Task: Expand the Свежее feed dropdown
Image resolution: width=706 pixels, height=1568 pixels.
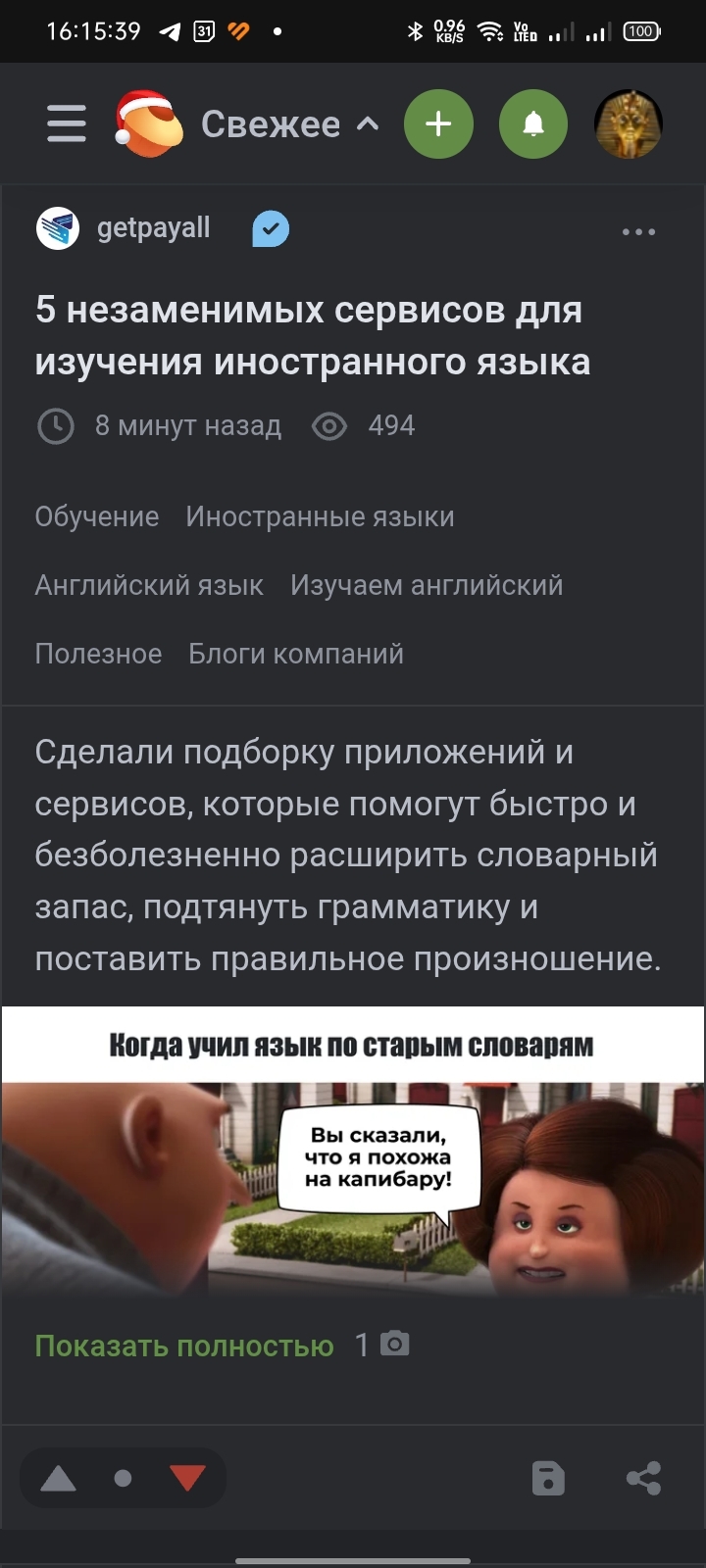Action: (289, 124)
